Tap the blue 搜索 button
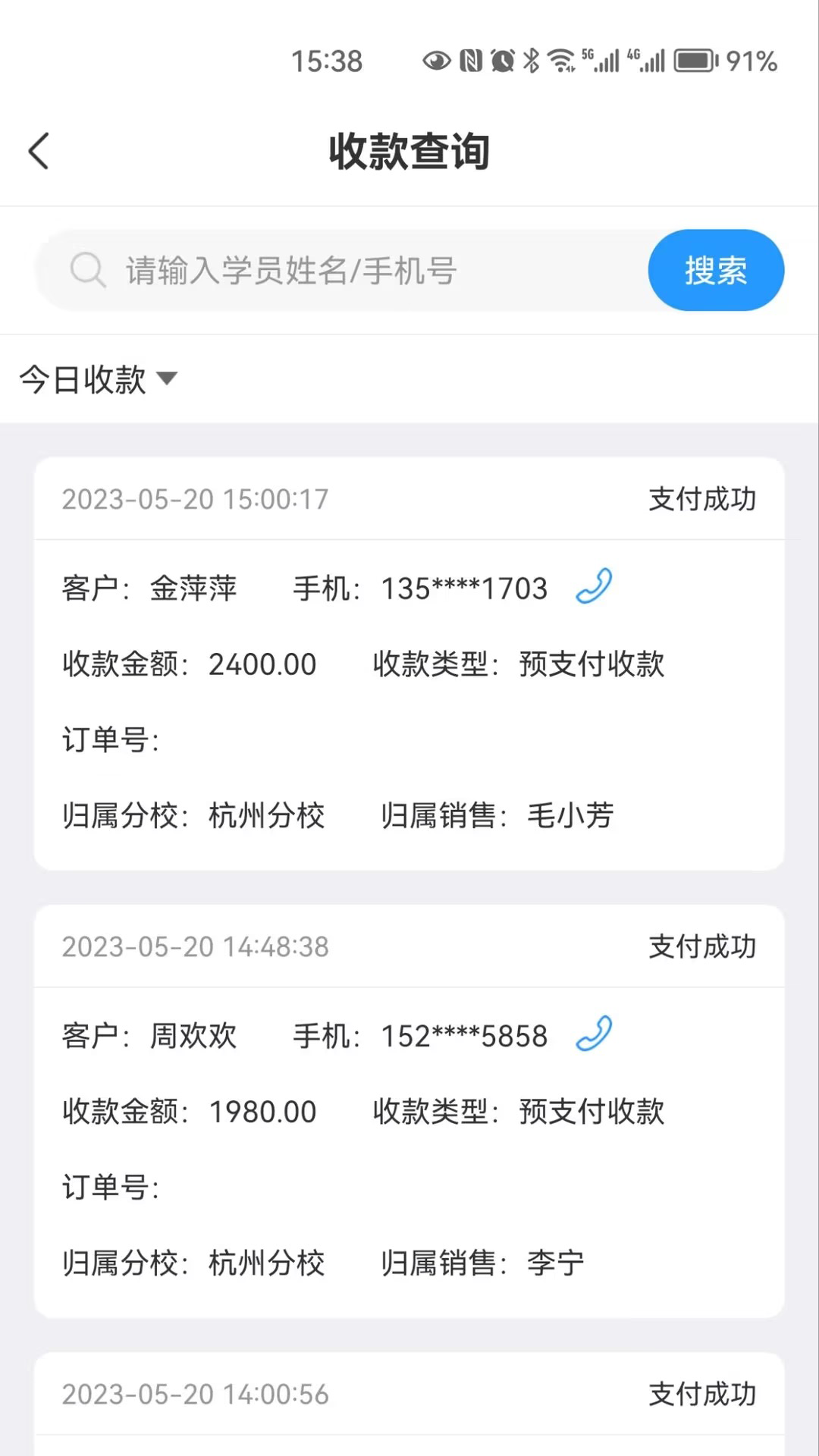819x1456 pixels. (x=715, y=271)
